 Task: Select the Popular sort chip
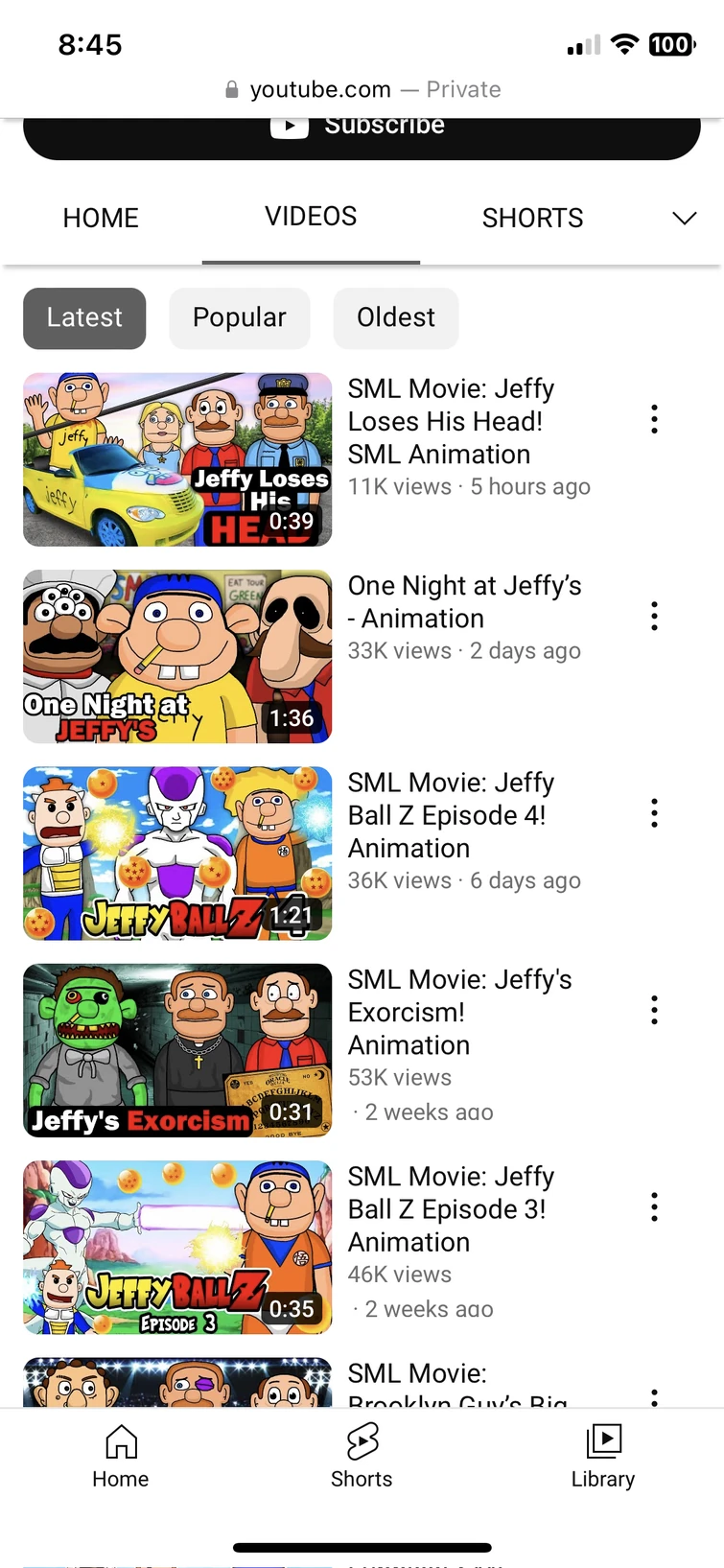pos(239,318)
